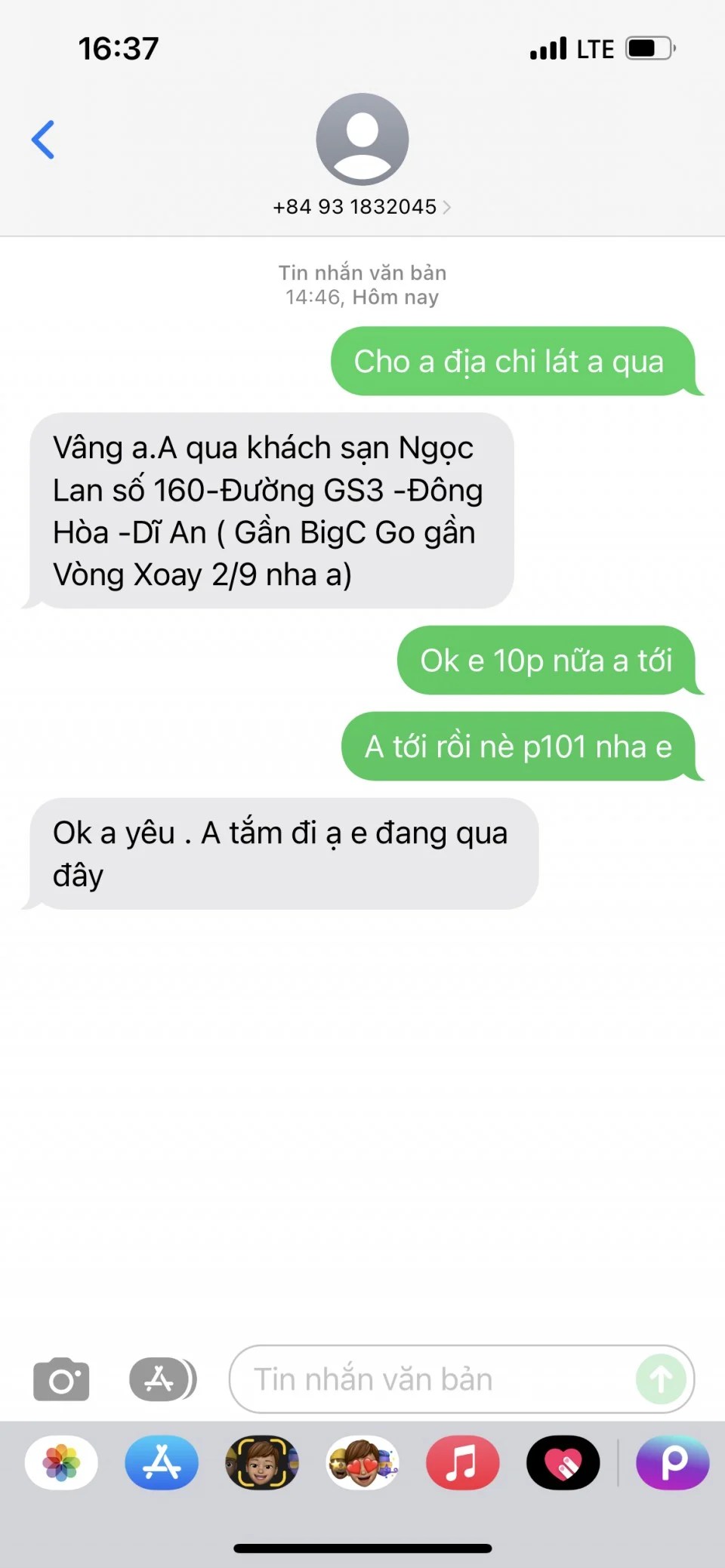Open the Digital Touch heart app
Viewport: 725px width, 1568px height.
[563, 1462]
